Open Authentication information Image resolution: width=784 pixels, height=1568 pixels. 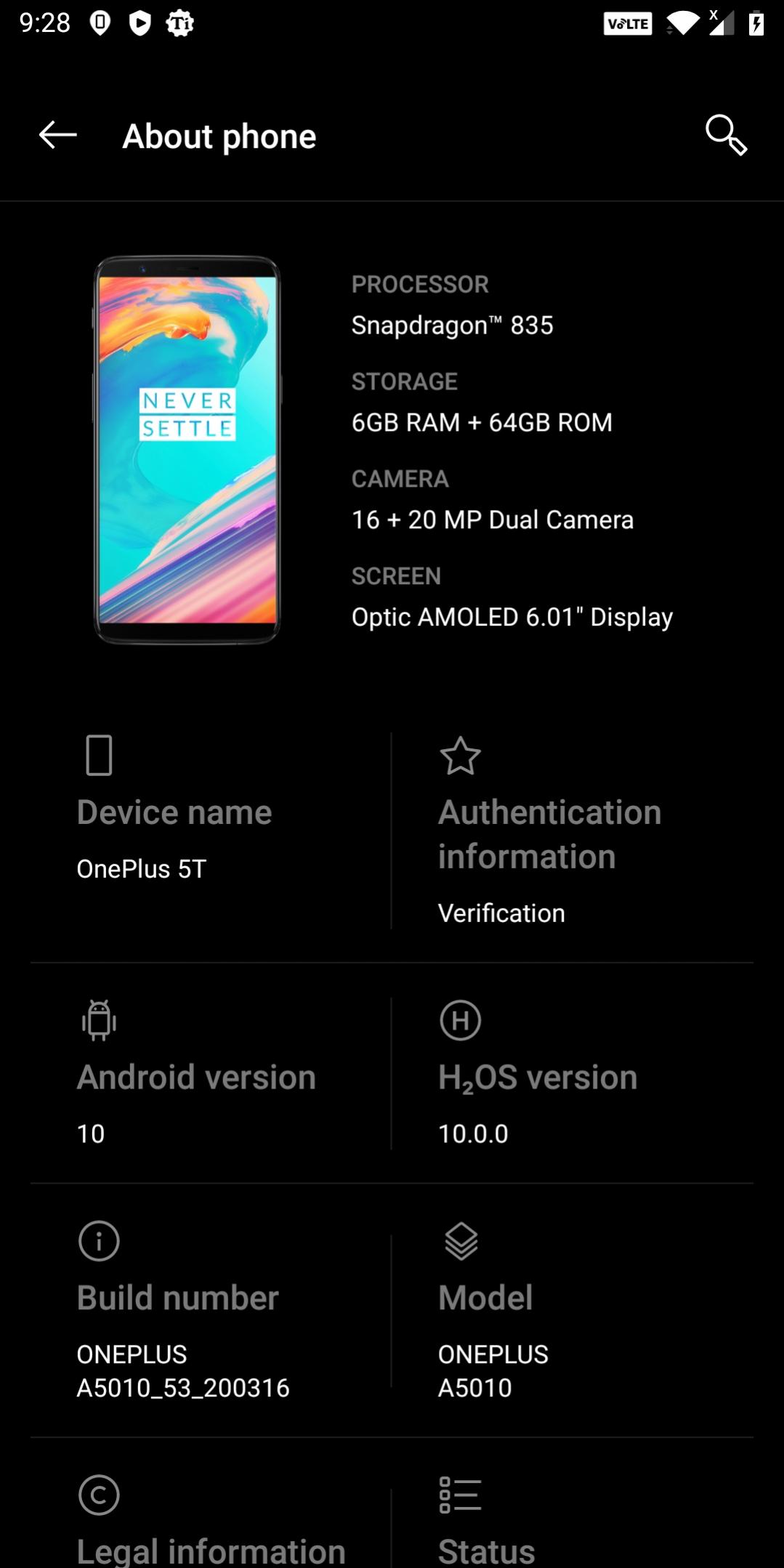pos(573,831)
